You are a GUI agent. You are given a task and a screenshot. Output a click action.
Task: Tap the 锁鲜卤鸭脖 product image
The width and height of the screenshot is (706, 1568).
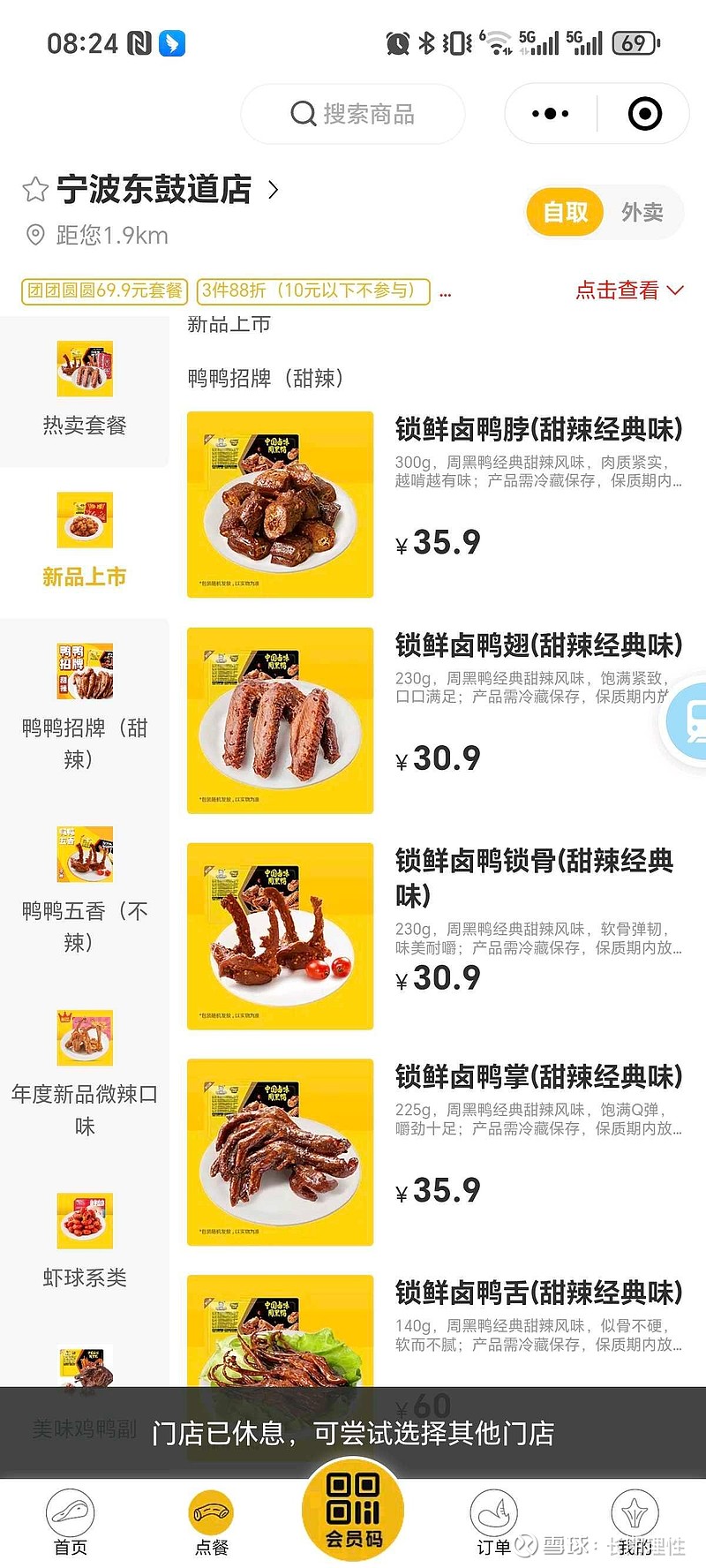point(279,504)
